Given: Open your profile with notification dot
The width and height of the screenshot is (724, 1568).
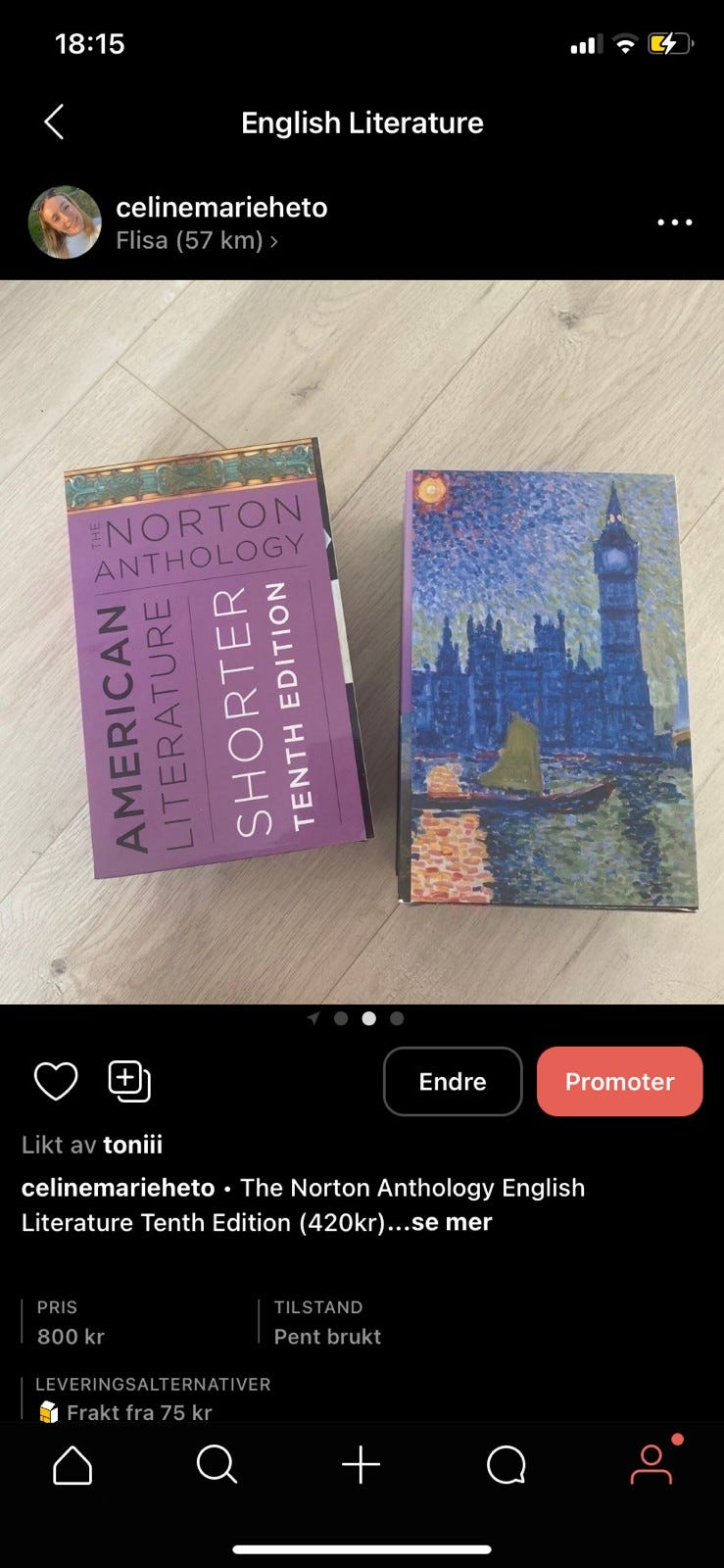Looking at the screenshot, I should click(652, 1465).
